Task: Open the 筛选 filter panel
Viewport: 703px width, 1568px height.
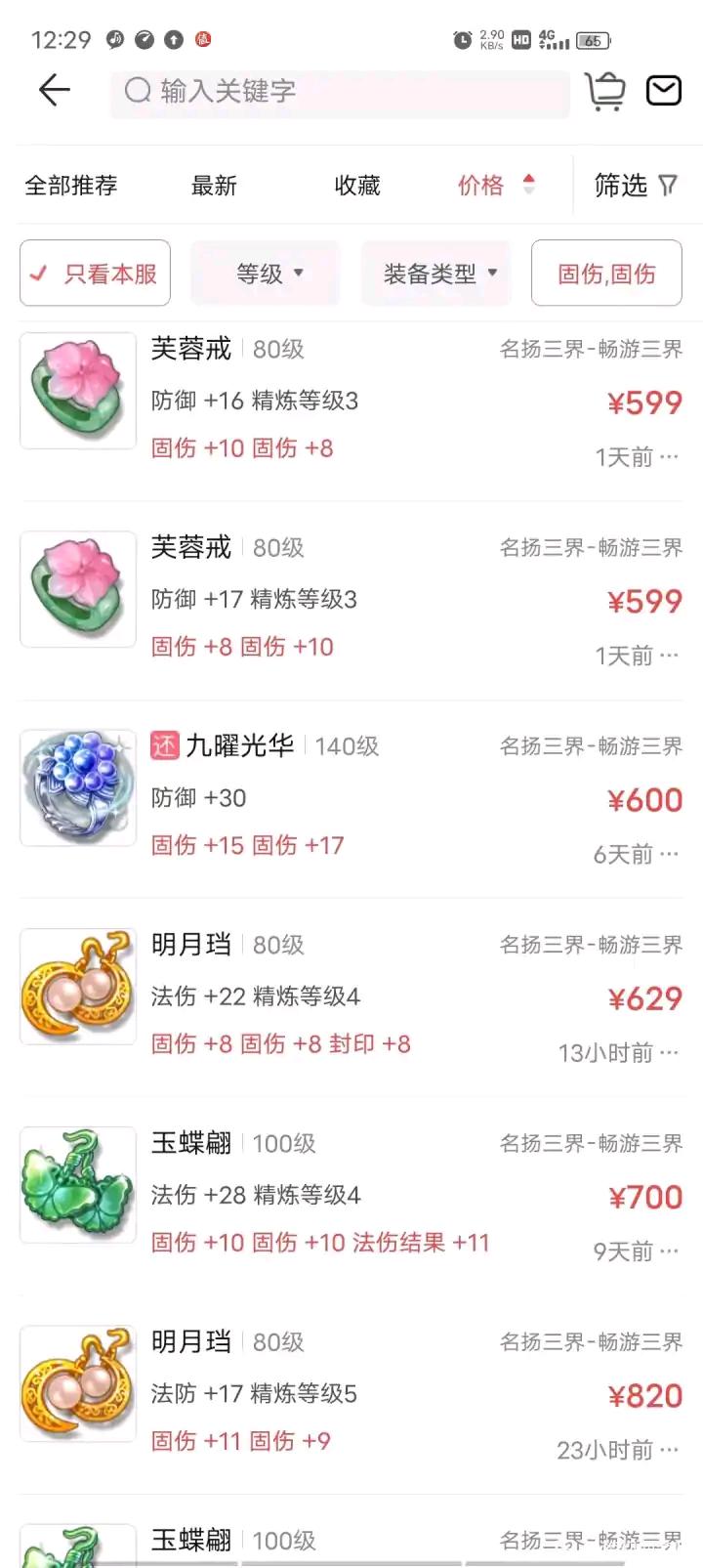Action: [x=636, y=185]
